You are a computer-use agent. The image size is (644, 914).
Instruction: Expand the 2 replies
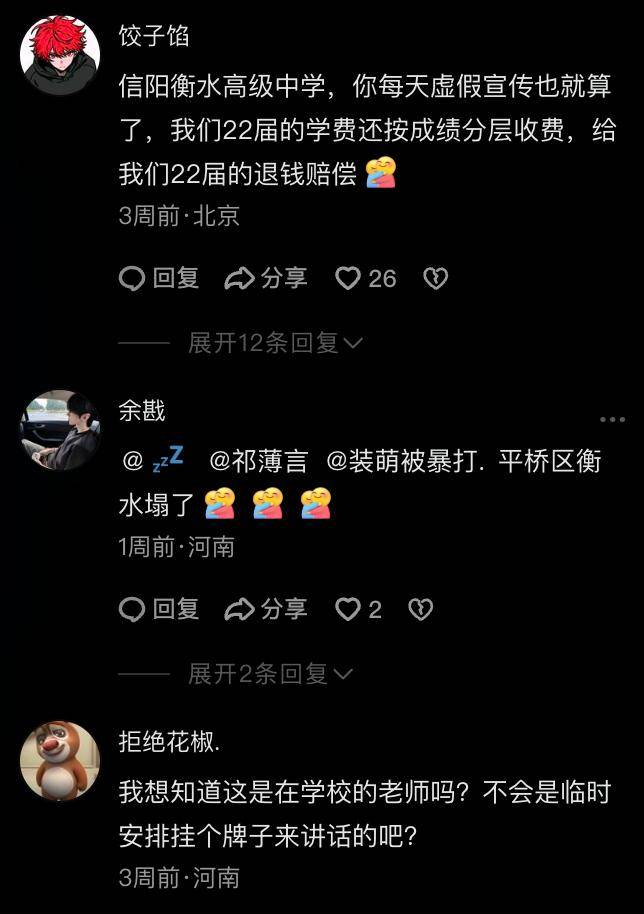coord(270,674)
